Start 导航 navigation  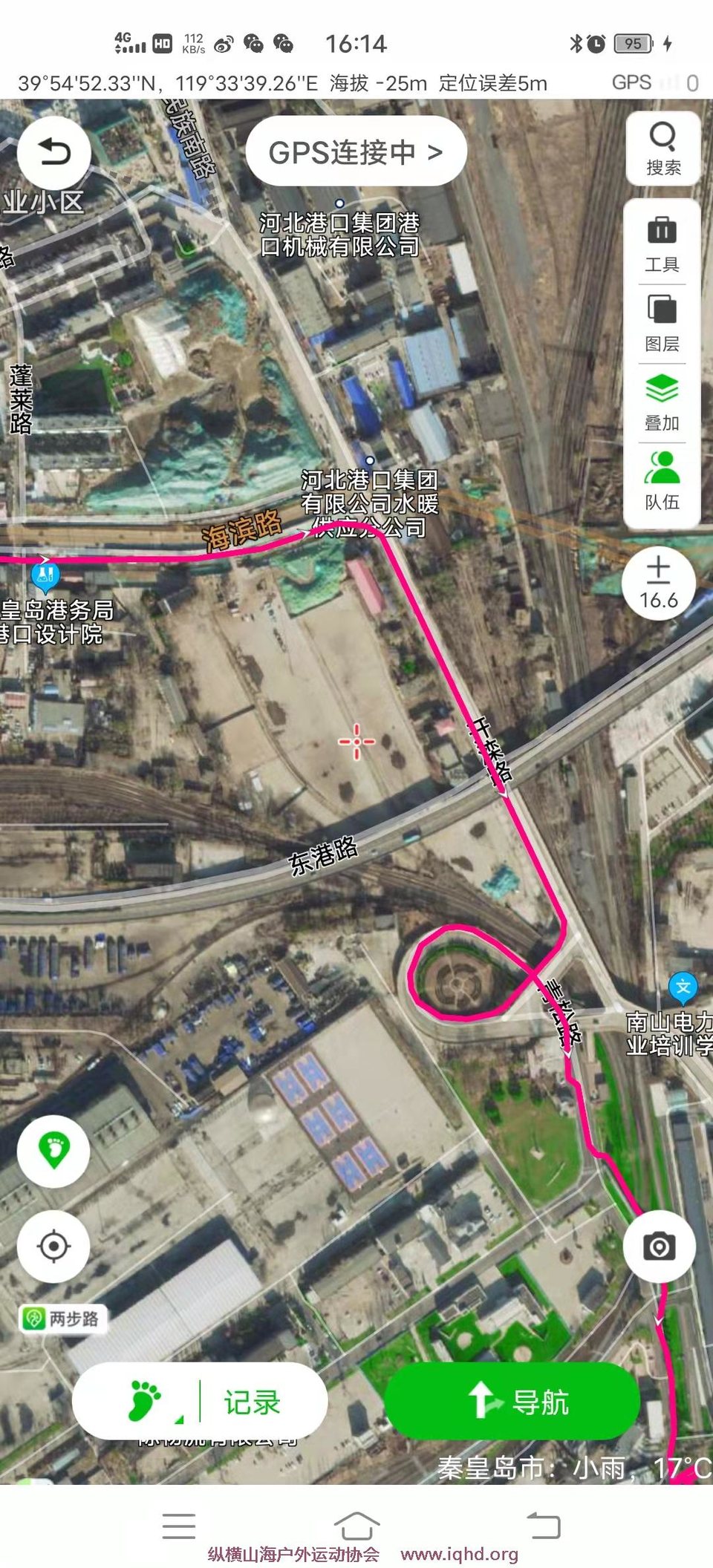click(512, 1402)
